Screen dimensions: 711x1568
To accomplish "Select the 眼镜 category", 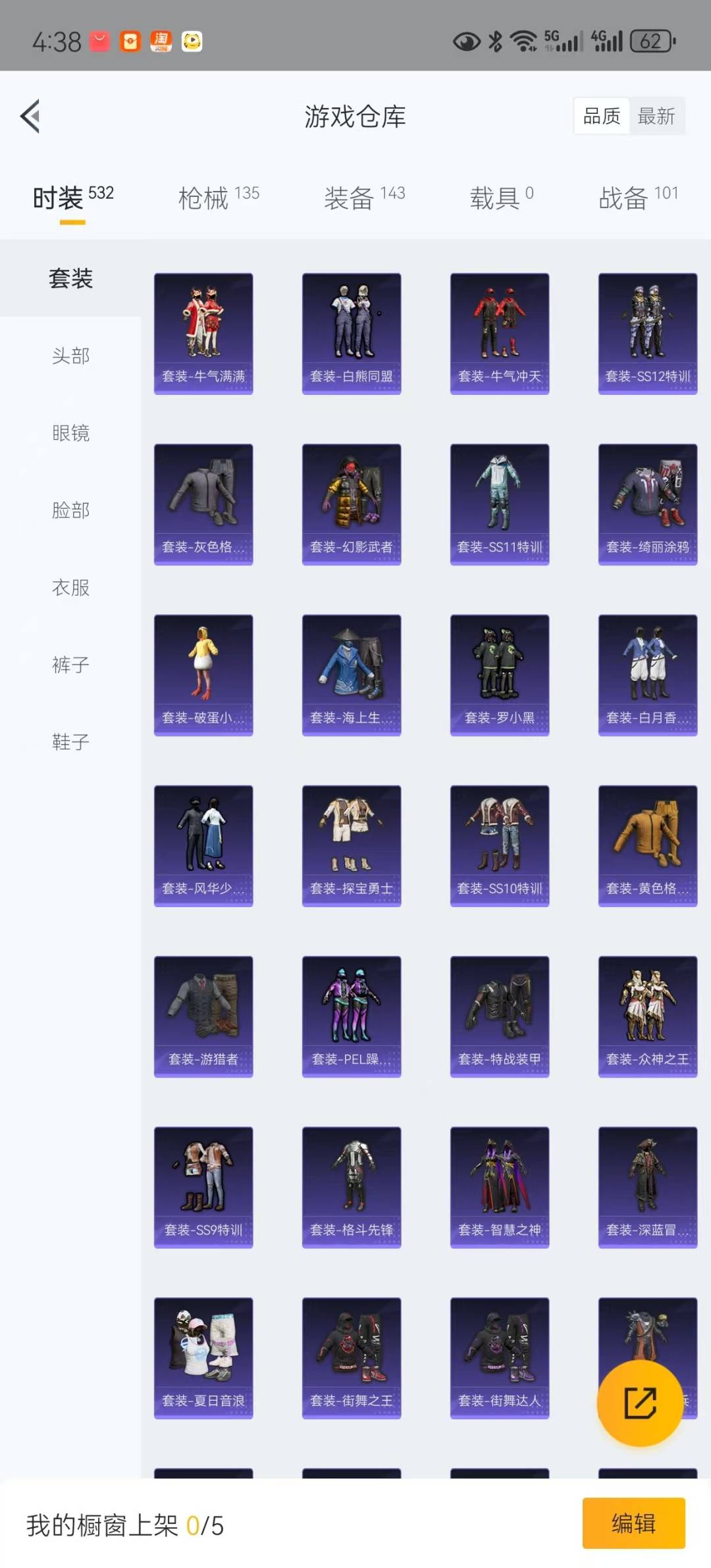I will [70, 433].
